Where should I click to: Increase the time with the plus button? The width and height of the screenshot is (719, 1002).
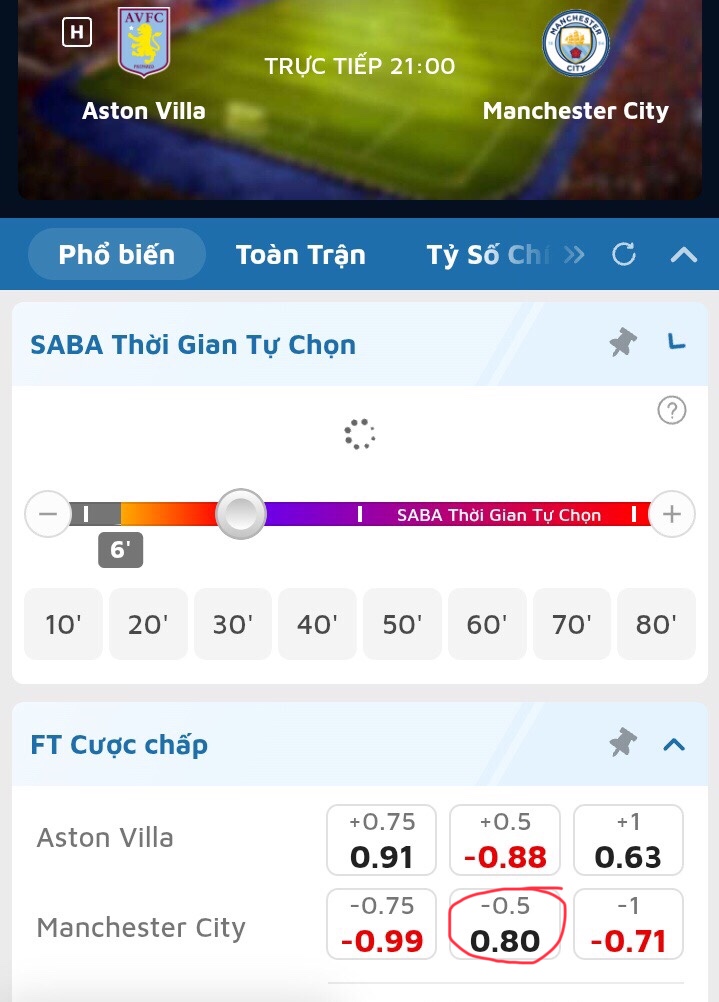pyautogui.click(x=671, y=514)
